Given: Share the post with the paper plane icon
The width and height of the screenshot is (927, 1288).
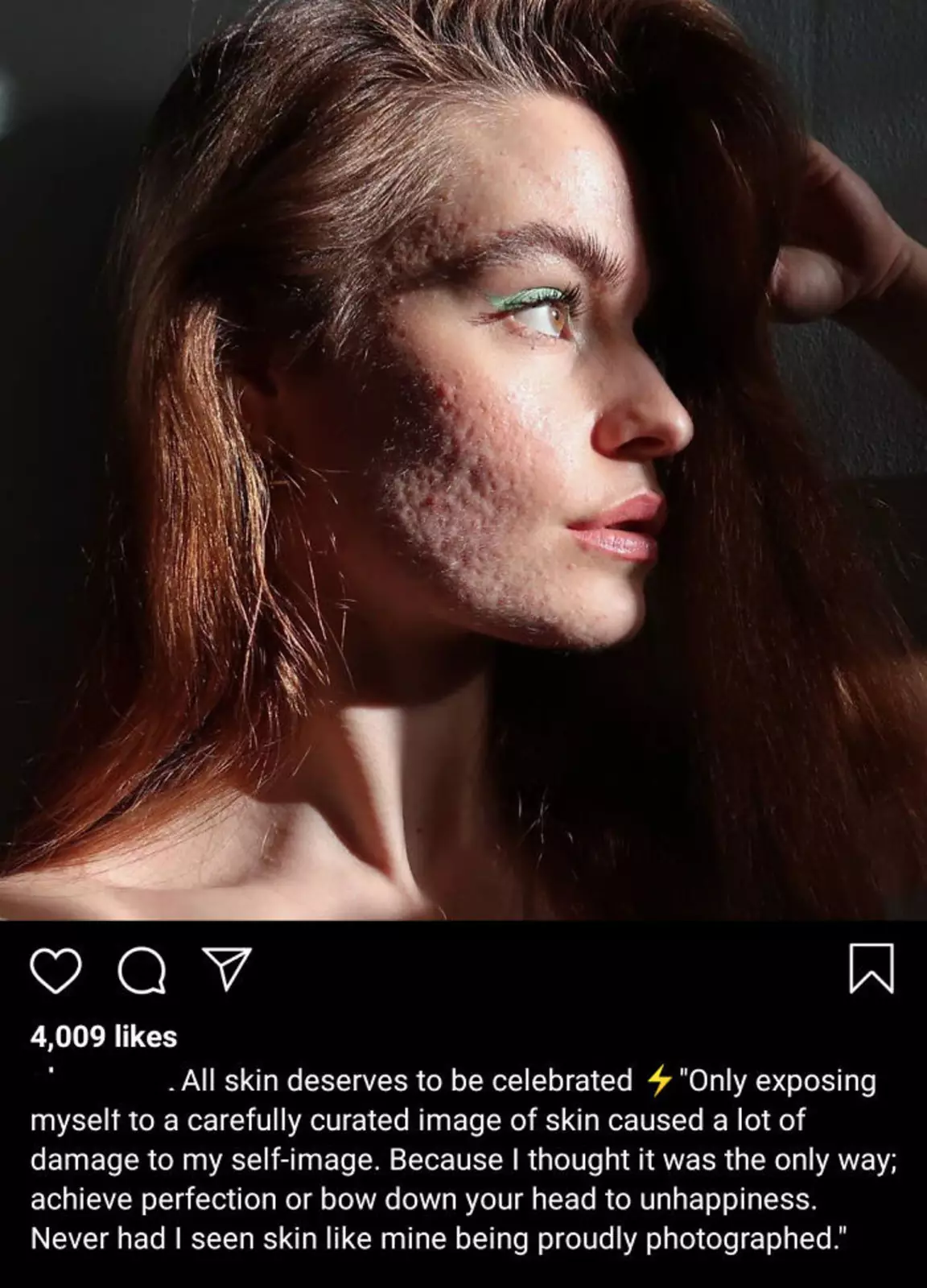Looking at the screenshot, I should (x=227, y=968).
